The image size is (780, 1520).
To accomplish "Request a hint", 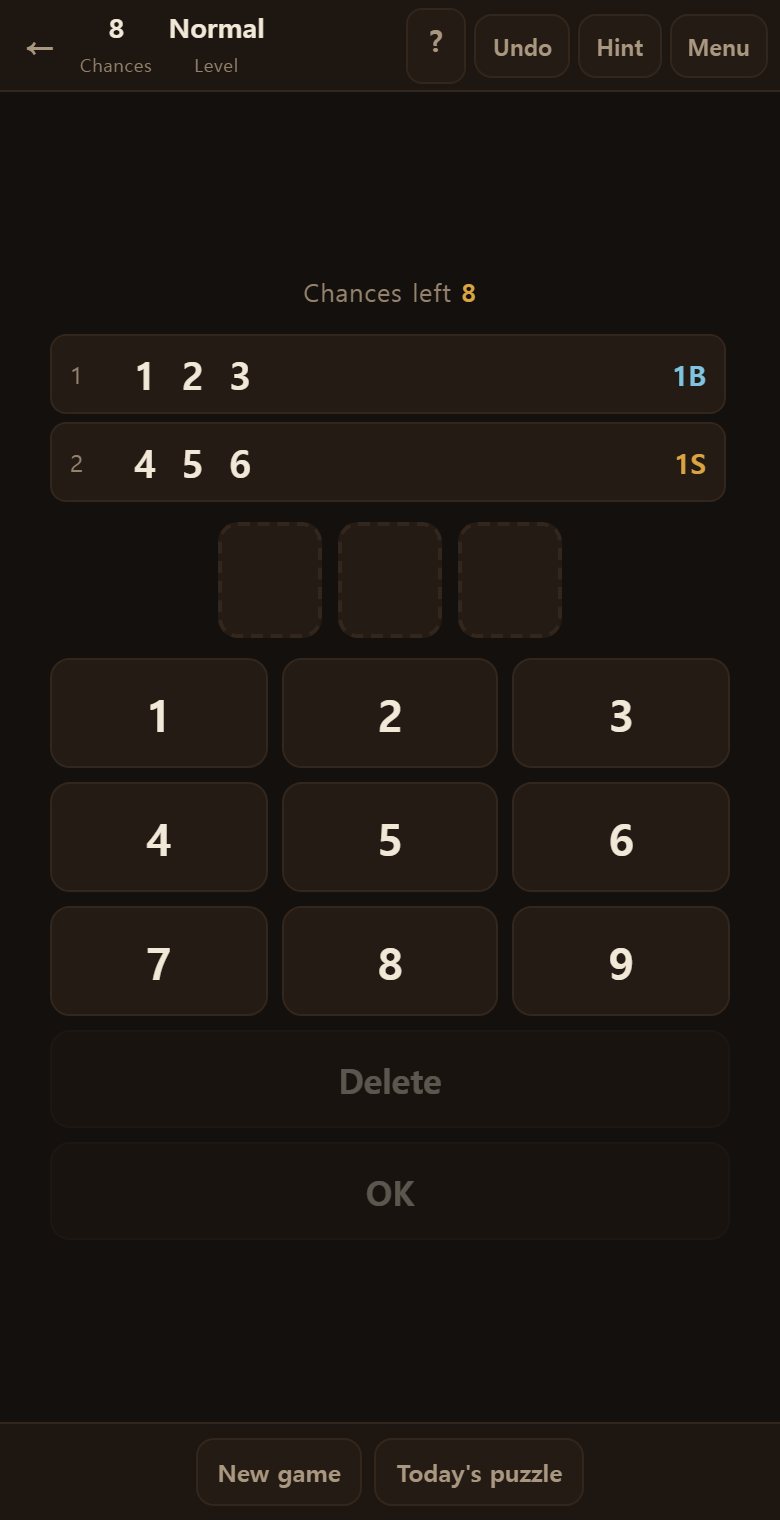I will click(x=620, y=46).
